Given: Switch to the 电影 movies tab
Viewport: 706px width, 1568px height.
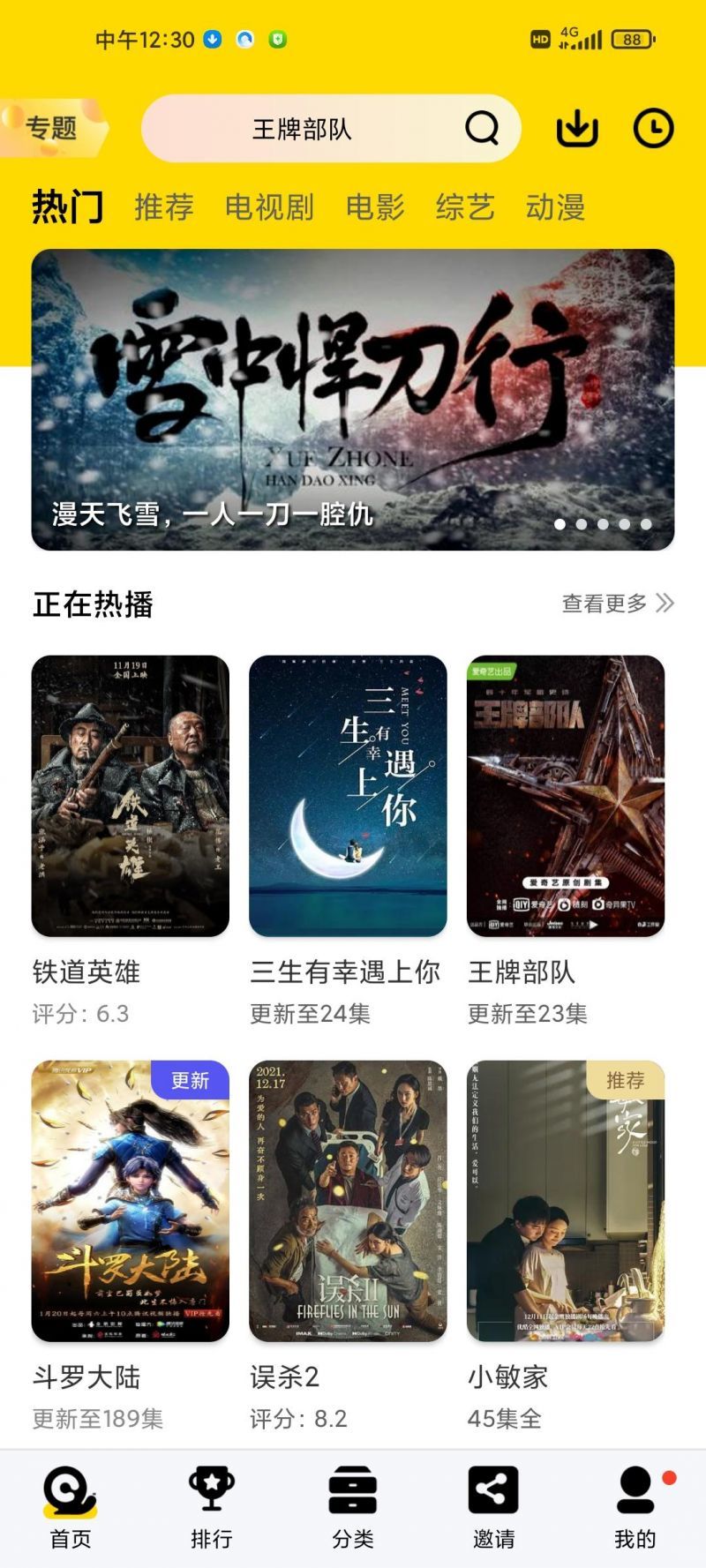Looking at the screenshot, I should (x=377, y=208).
